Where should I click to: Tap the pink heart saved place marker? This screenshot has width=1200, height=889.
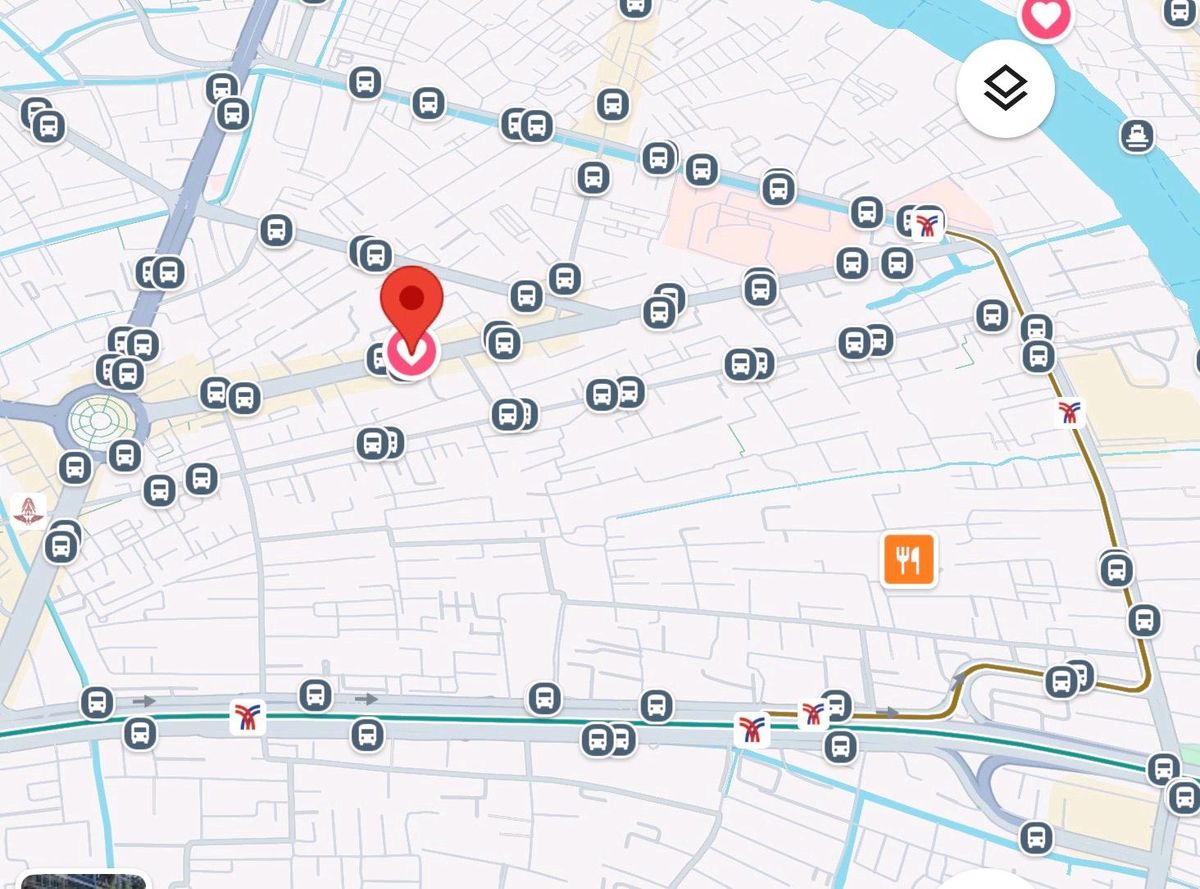tap(1044, 15)
